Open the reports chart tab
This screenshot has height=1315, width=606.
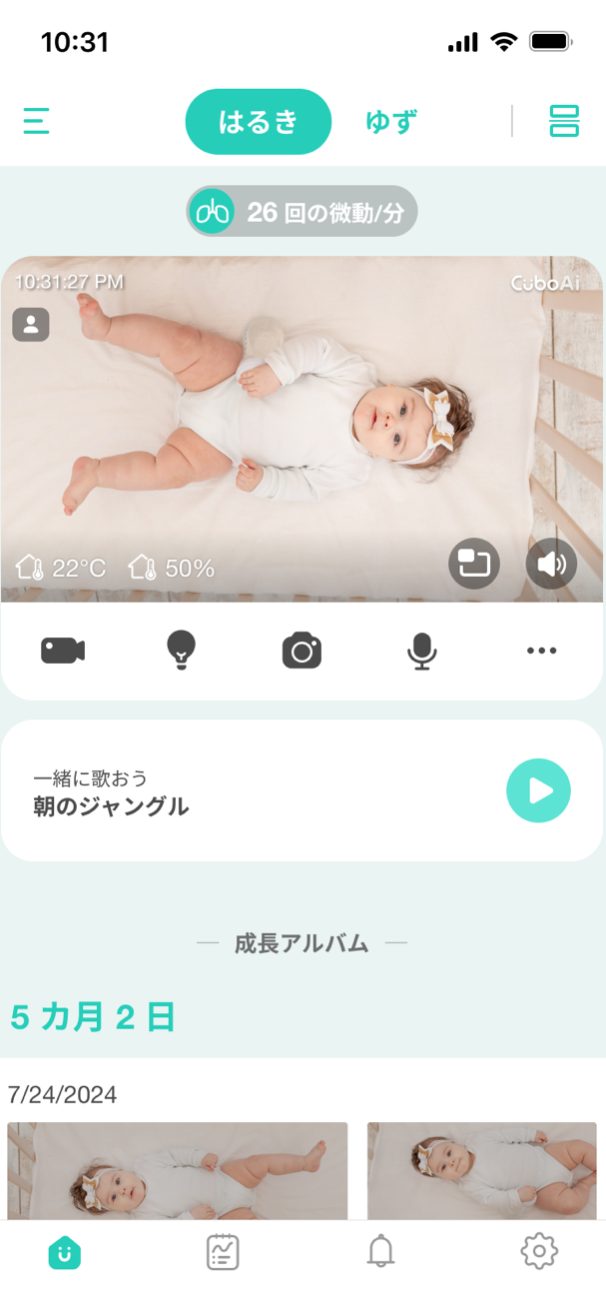223,1252
